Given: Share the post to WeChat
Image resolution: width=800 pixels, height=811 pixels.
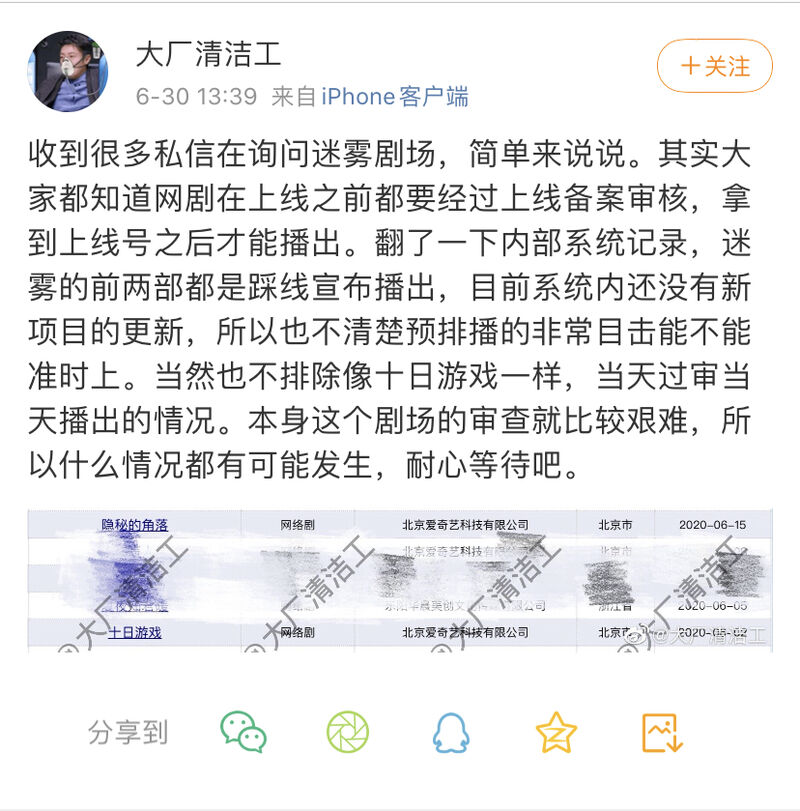Looking at the screenshot, I should 243,732.
